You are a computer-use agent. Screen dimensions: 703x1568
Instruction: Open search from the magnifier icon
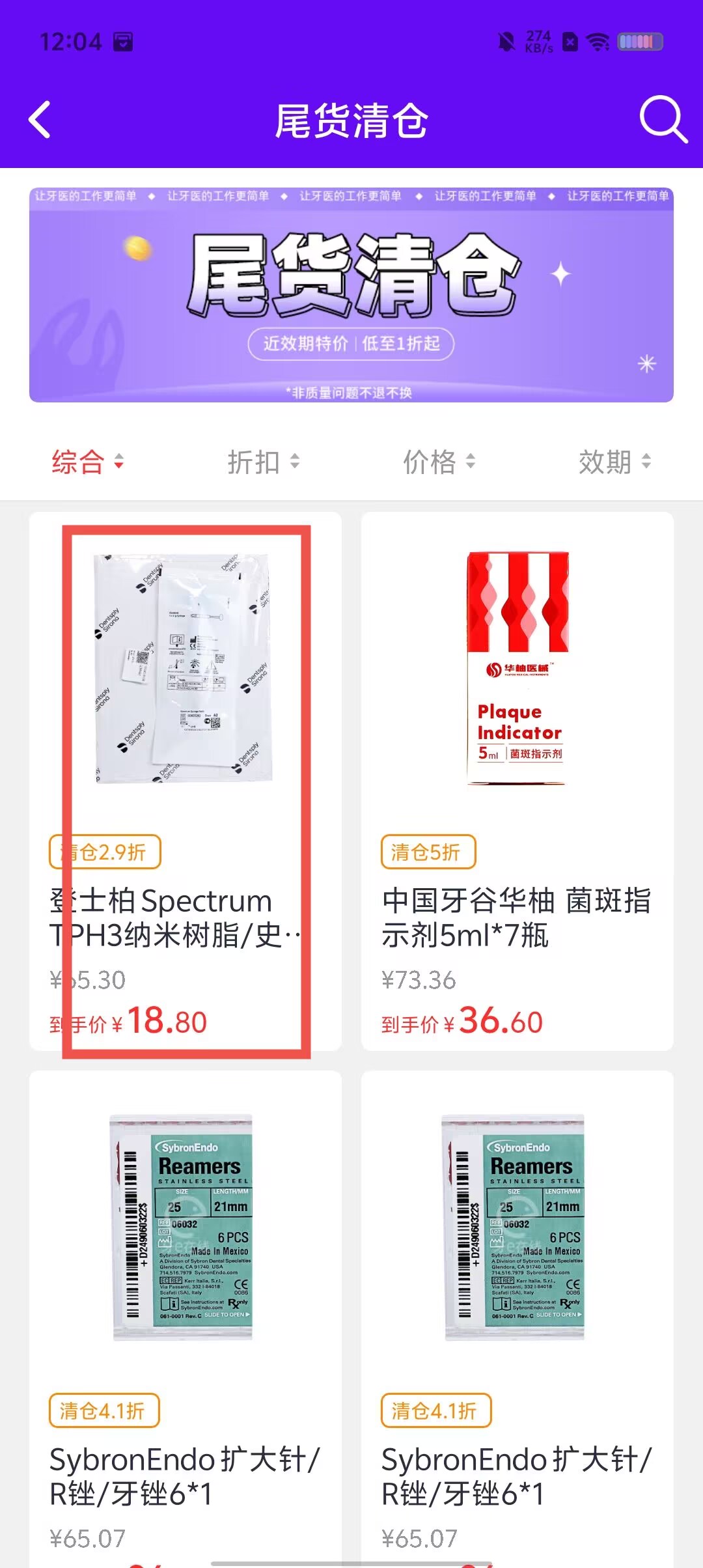tap(663, 120)
